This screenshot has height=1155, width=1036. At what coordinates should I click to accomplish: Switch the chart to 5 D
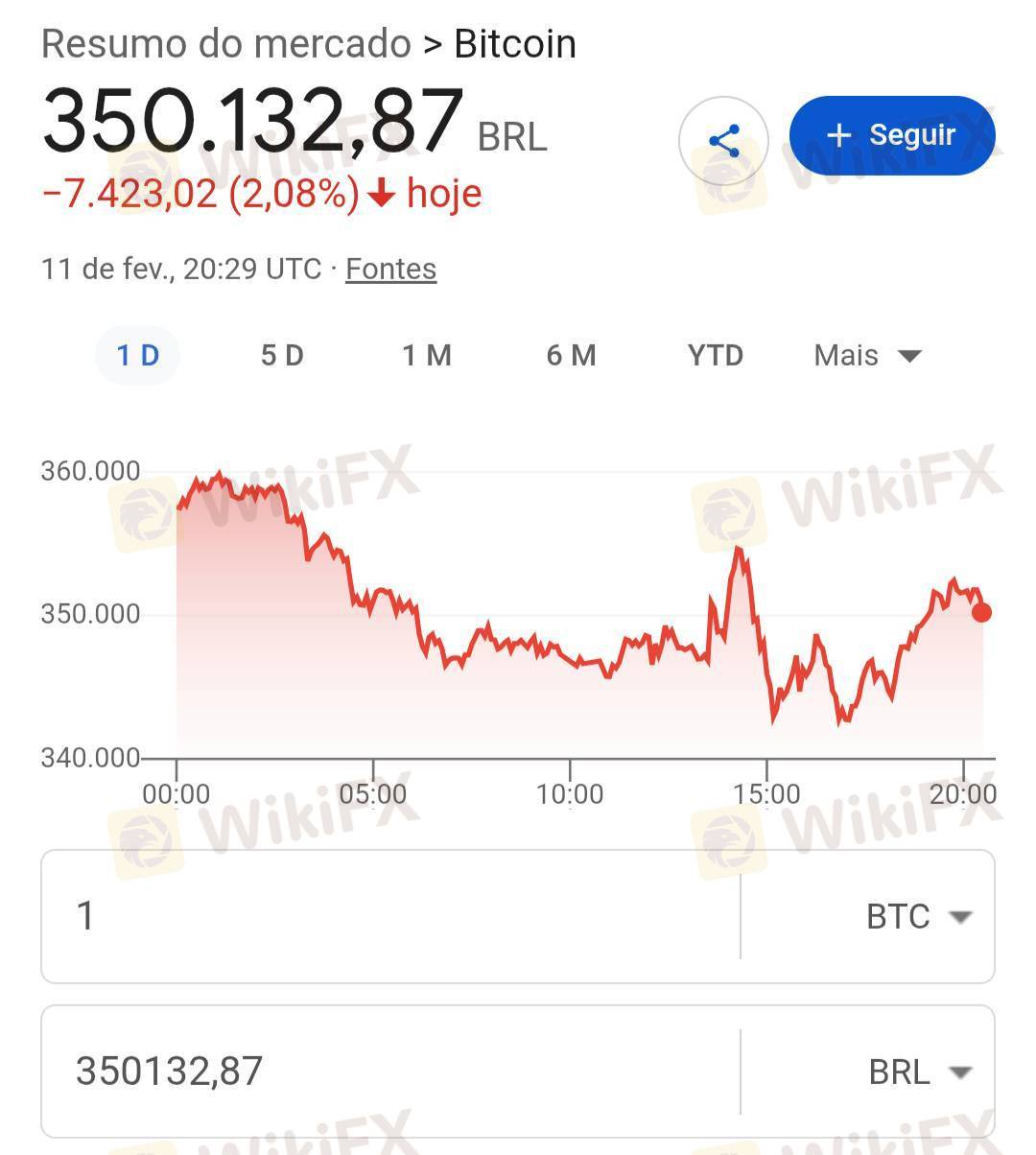tap(282, 356)
